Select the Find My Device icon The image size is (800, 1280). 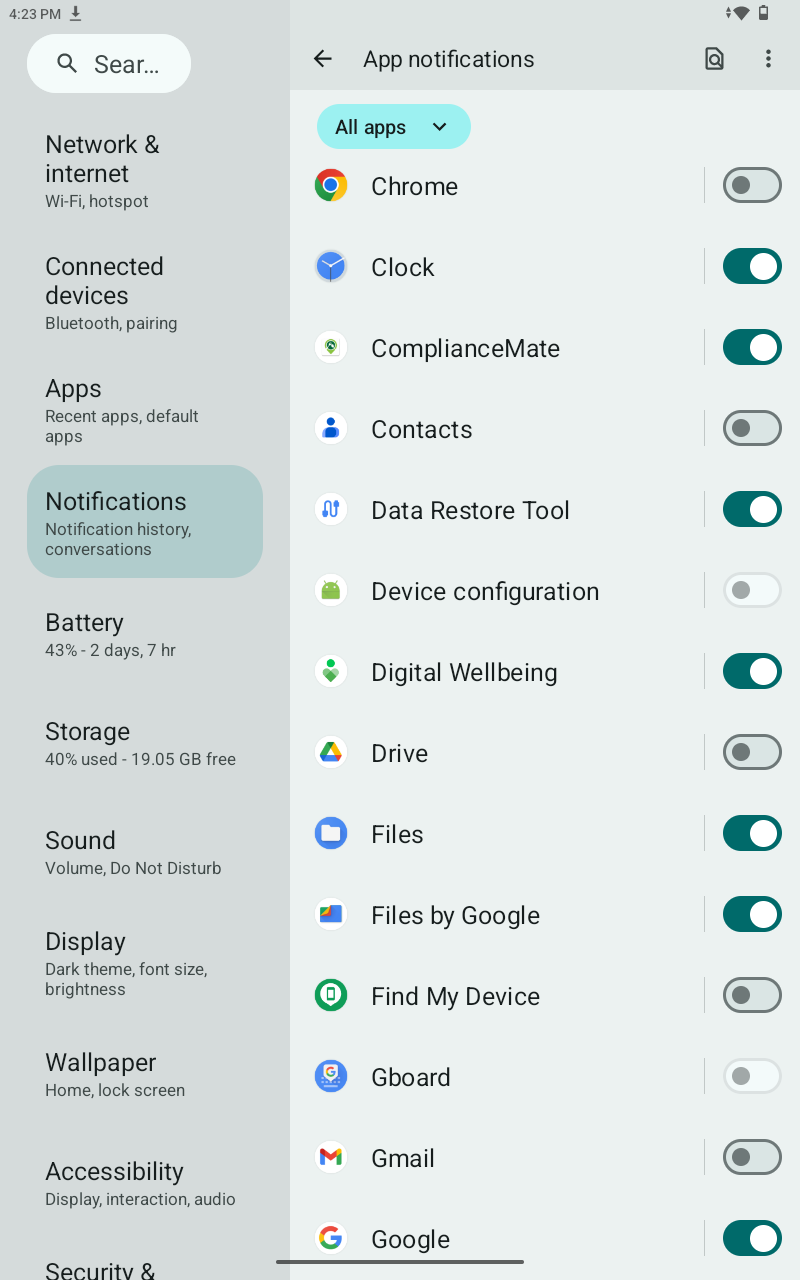coord(330,995)
